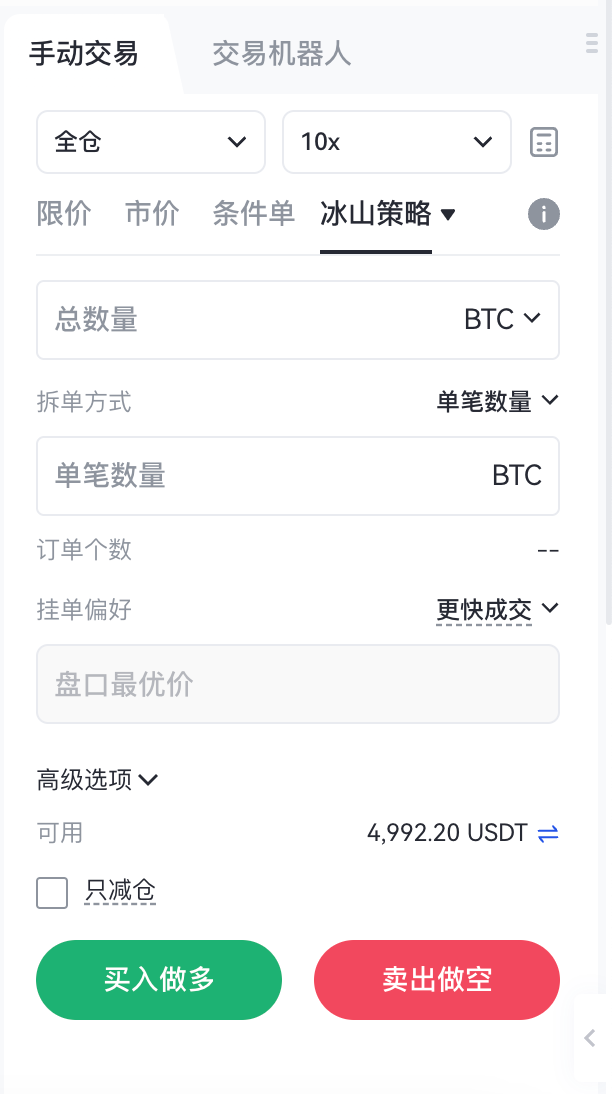The height and width of the screenshot is (1094, 612).
Task: Tap the 总数量 input field
Action: coord(240,320)
